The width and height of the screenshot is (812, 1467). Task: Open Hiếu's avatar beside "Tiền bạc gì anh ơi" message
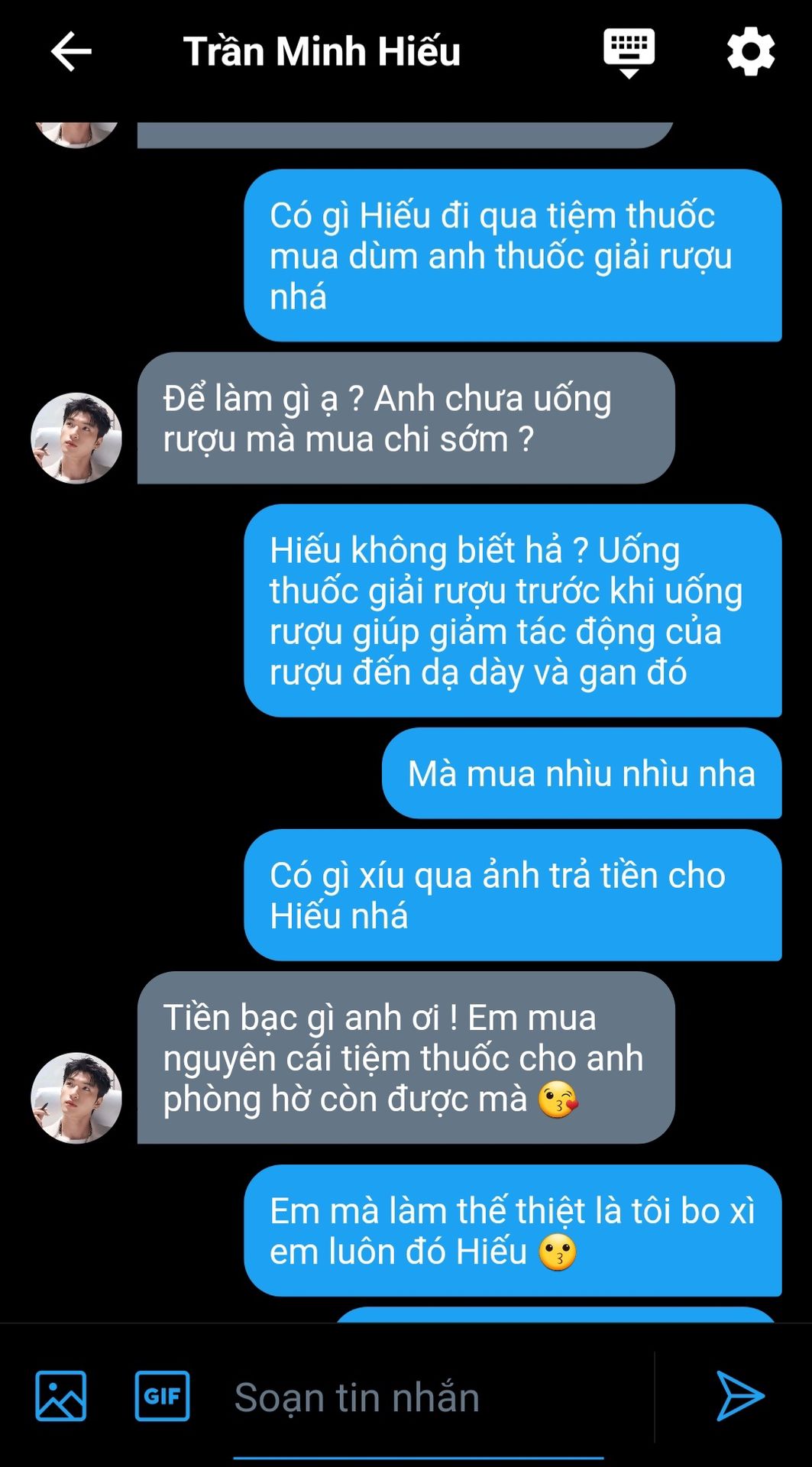coord(76,1098)
